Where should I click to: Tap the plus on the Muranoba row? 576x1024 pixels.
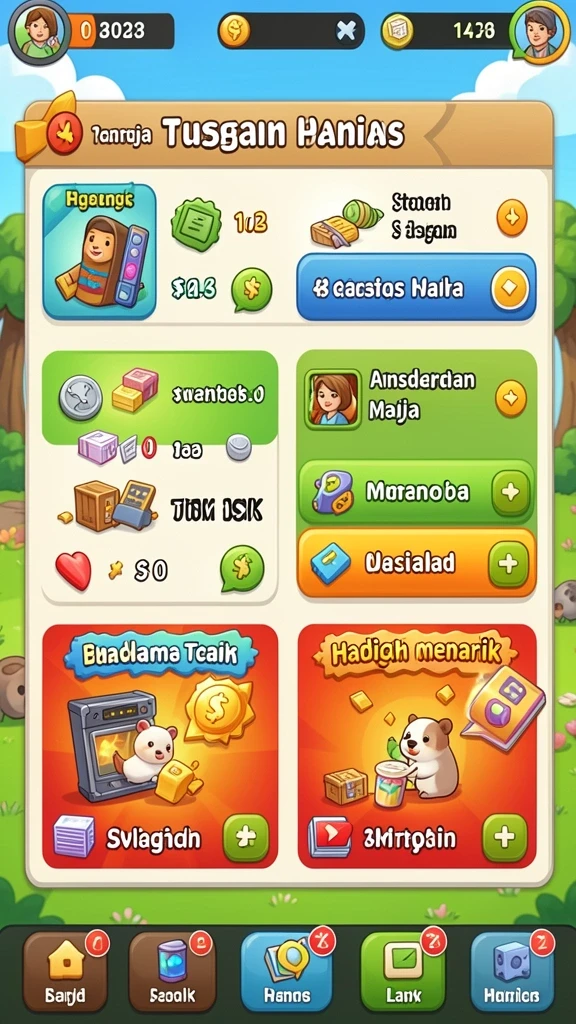[510, 493]
